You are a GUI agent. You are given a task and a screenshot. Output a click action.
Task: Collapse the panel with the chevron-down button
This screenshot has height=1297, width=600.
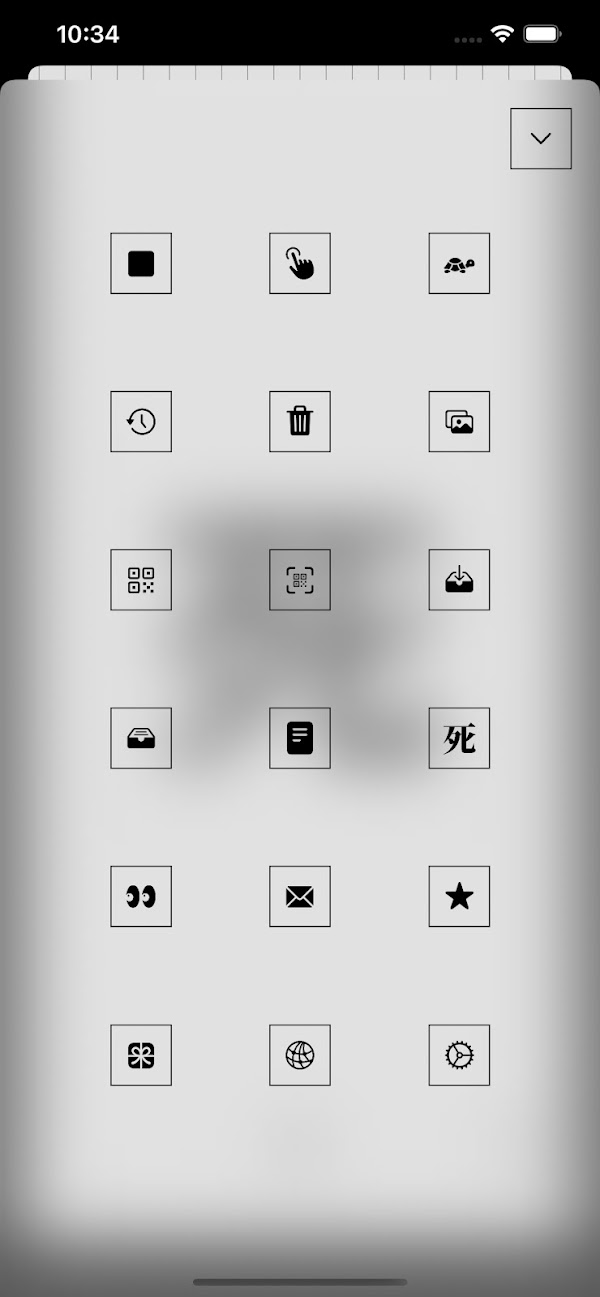click(541, 139)
